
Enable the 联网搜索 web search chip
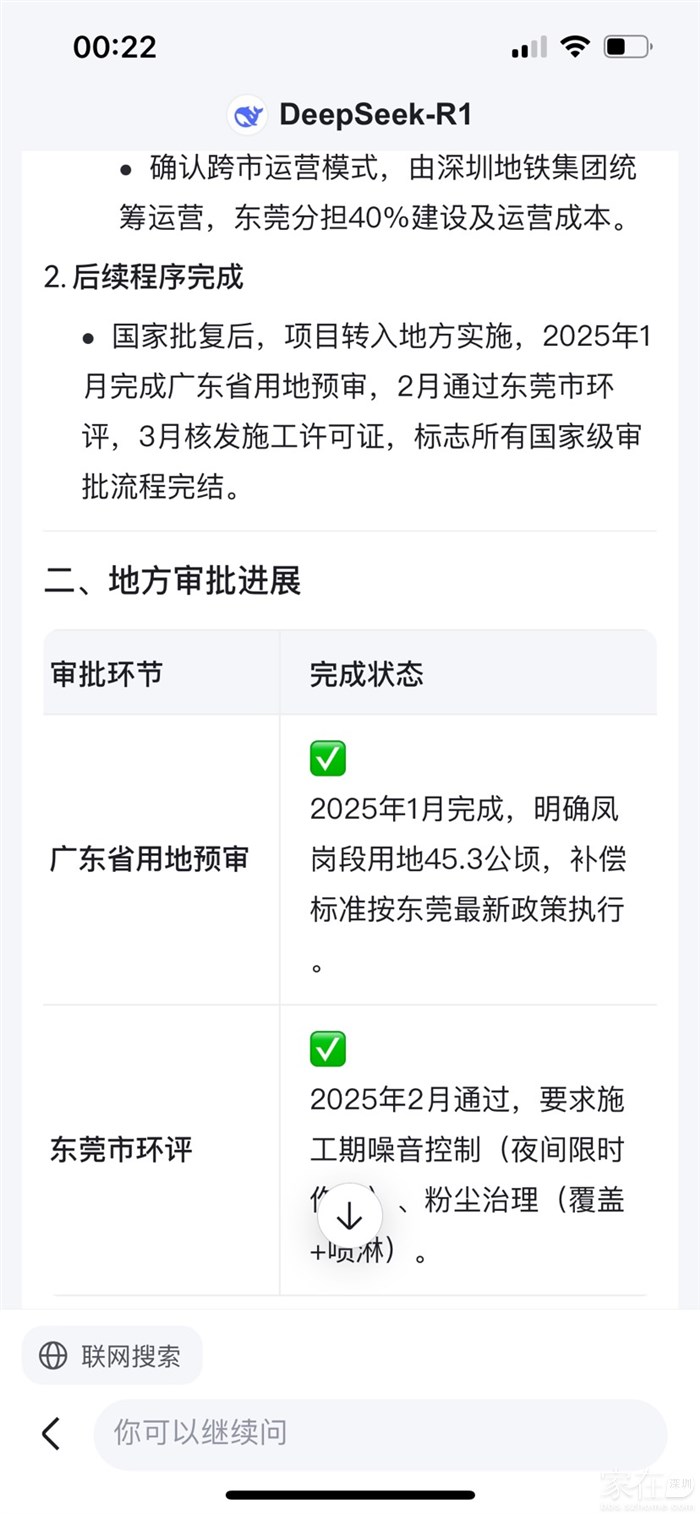tap(112, 1356)
